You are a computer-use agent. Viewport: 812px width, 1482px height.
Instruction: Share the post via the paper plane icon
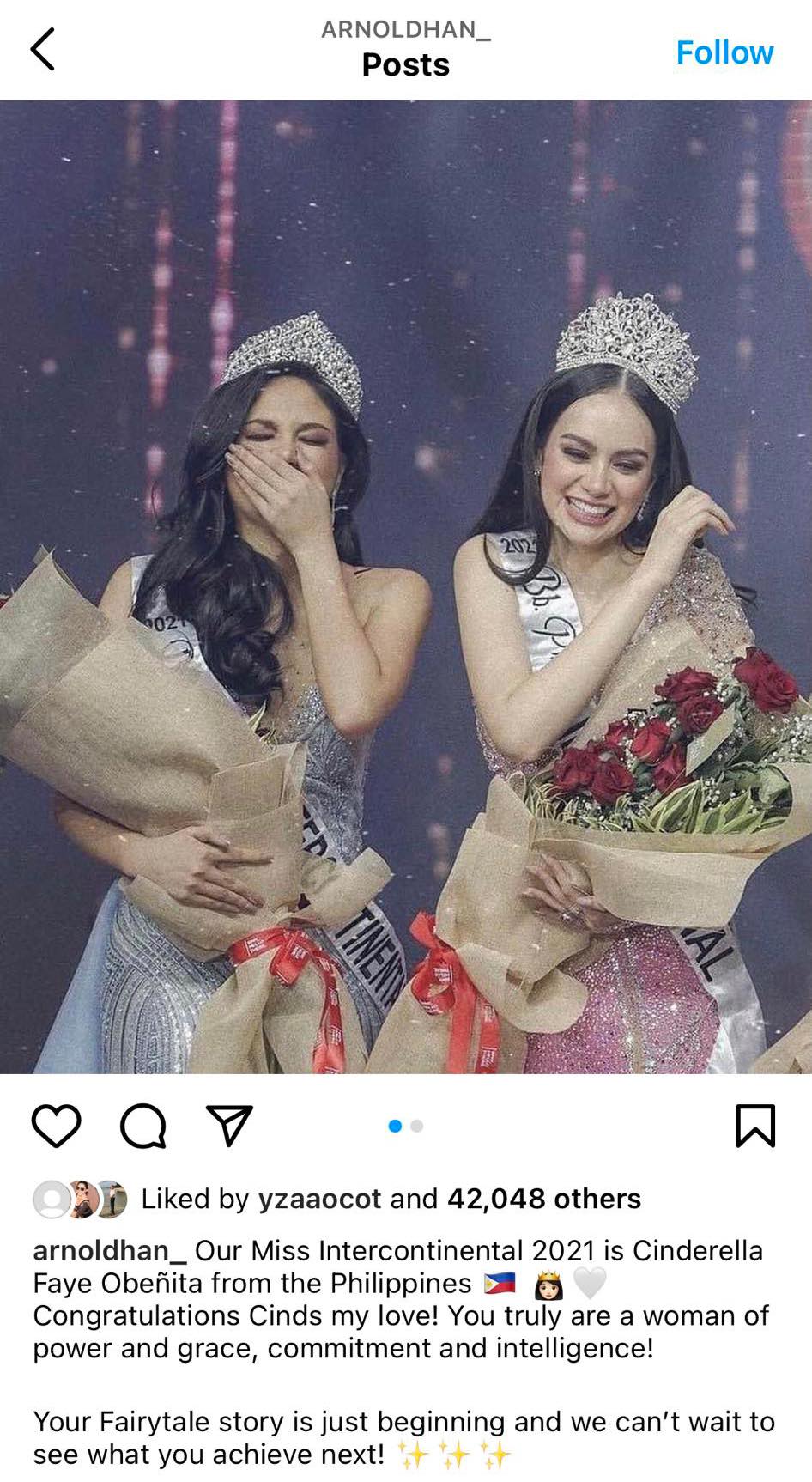pyautogui.click(x=229, y=1126)
